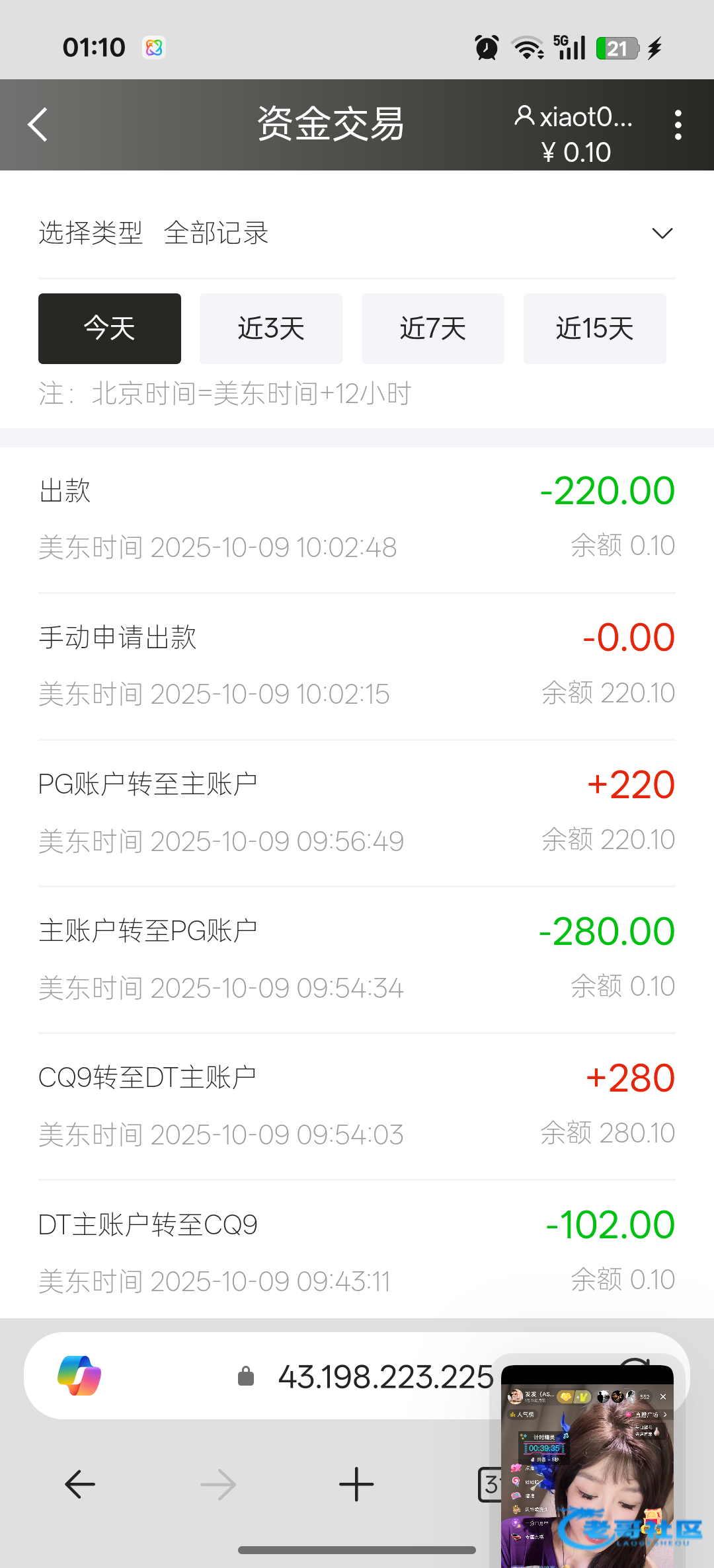The width and height of the screenshot is (714, 1568).
Task: Switch to the 近3天 filter
Action: [271, 328]
